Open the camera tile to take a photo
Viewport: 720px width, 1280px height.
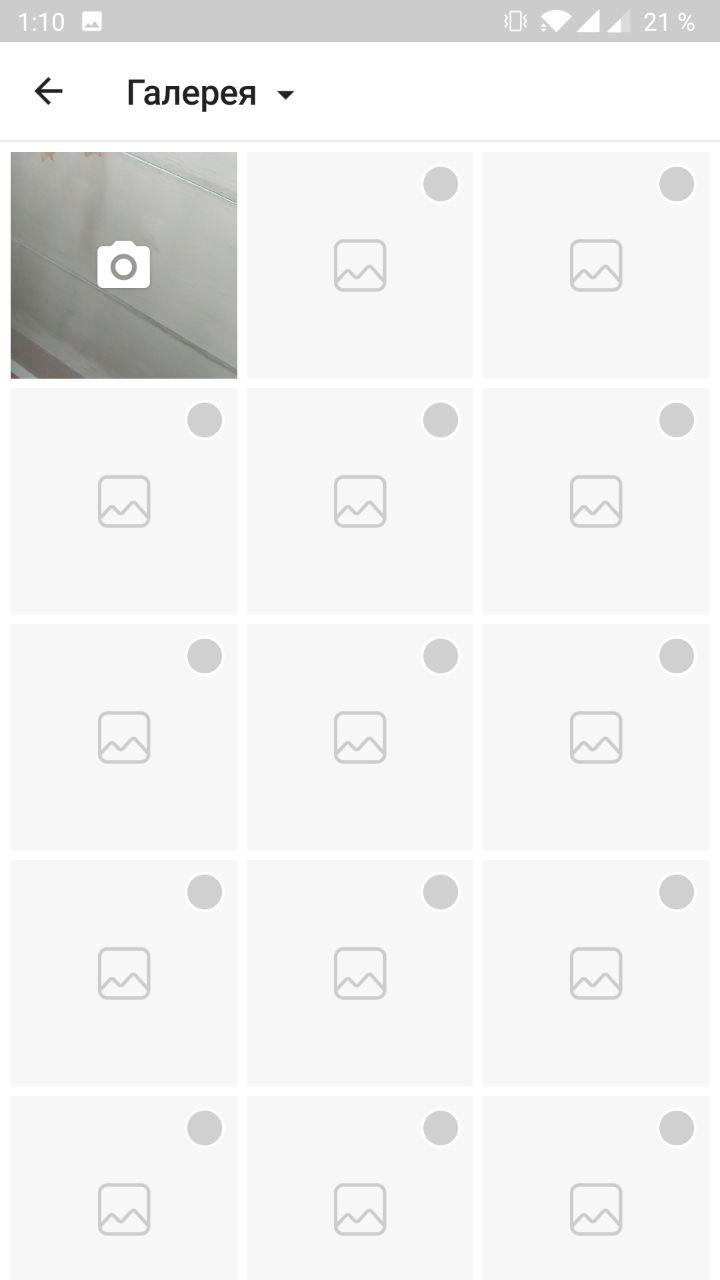124,266
